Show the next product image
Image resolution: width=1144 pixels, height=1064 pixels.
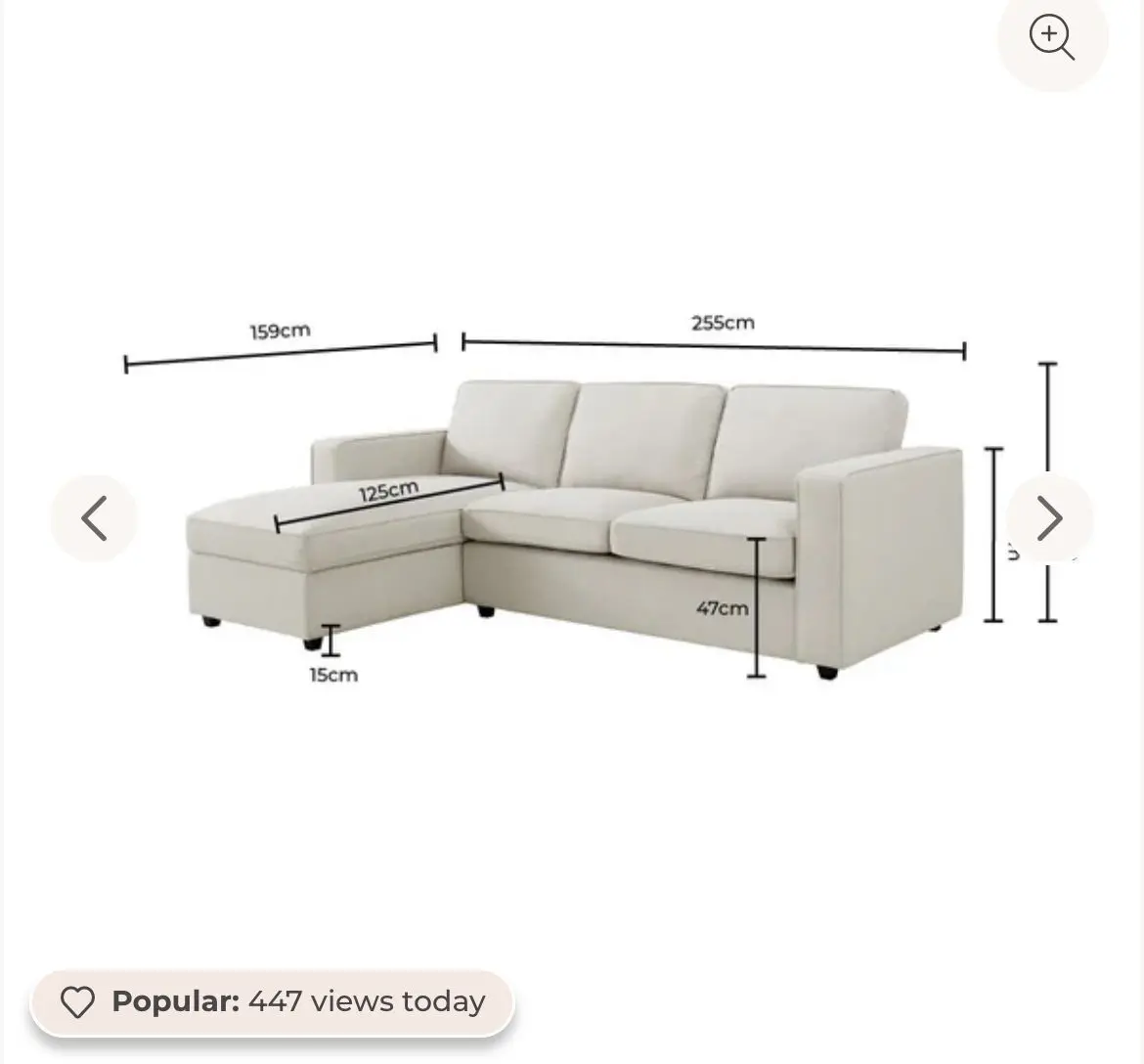coord(1049,518)
